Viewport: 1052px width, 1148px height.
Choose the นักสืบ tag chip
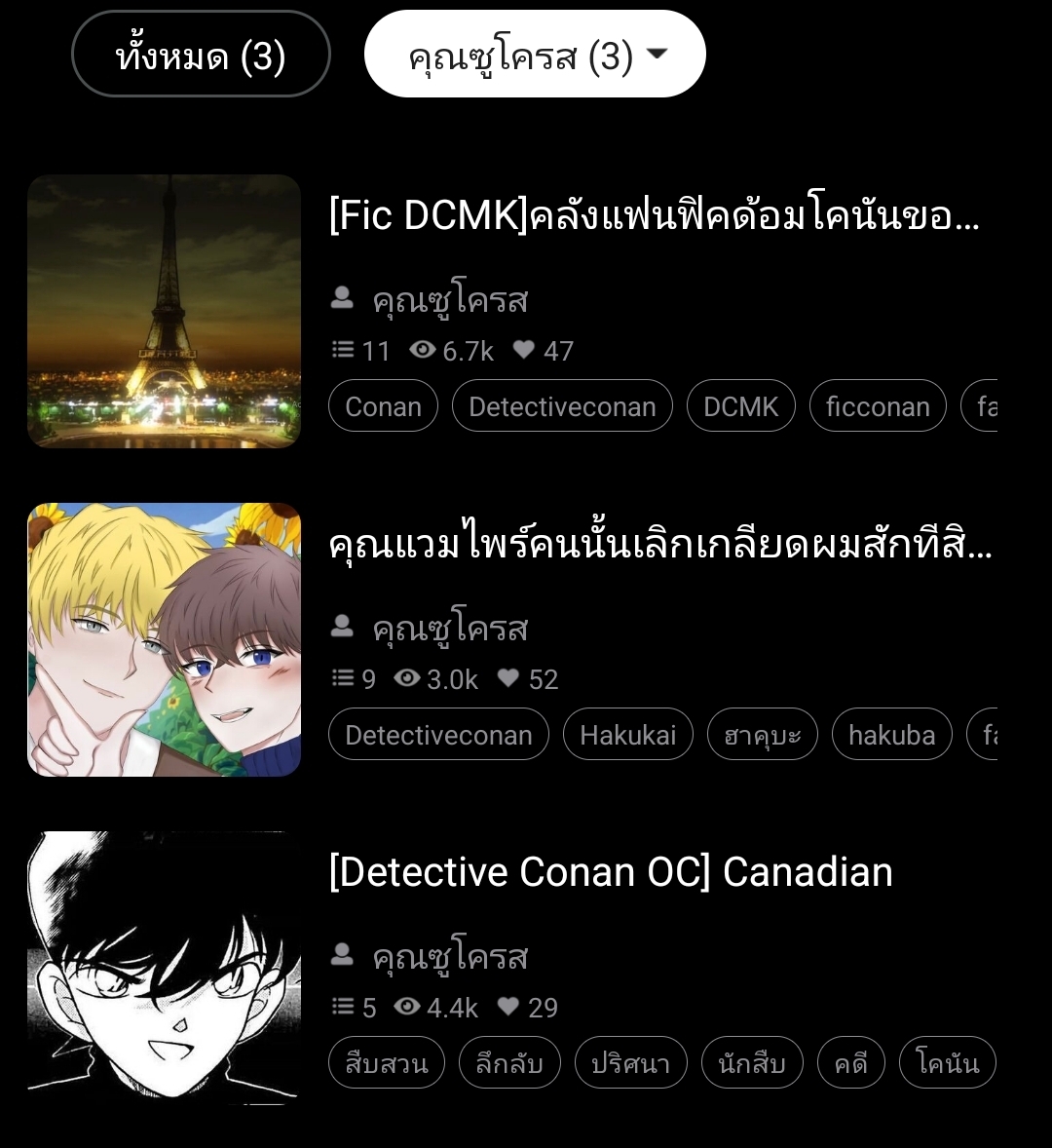click(x=751, y=1063)
